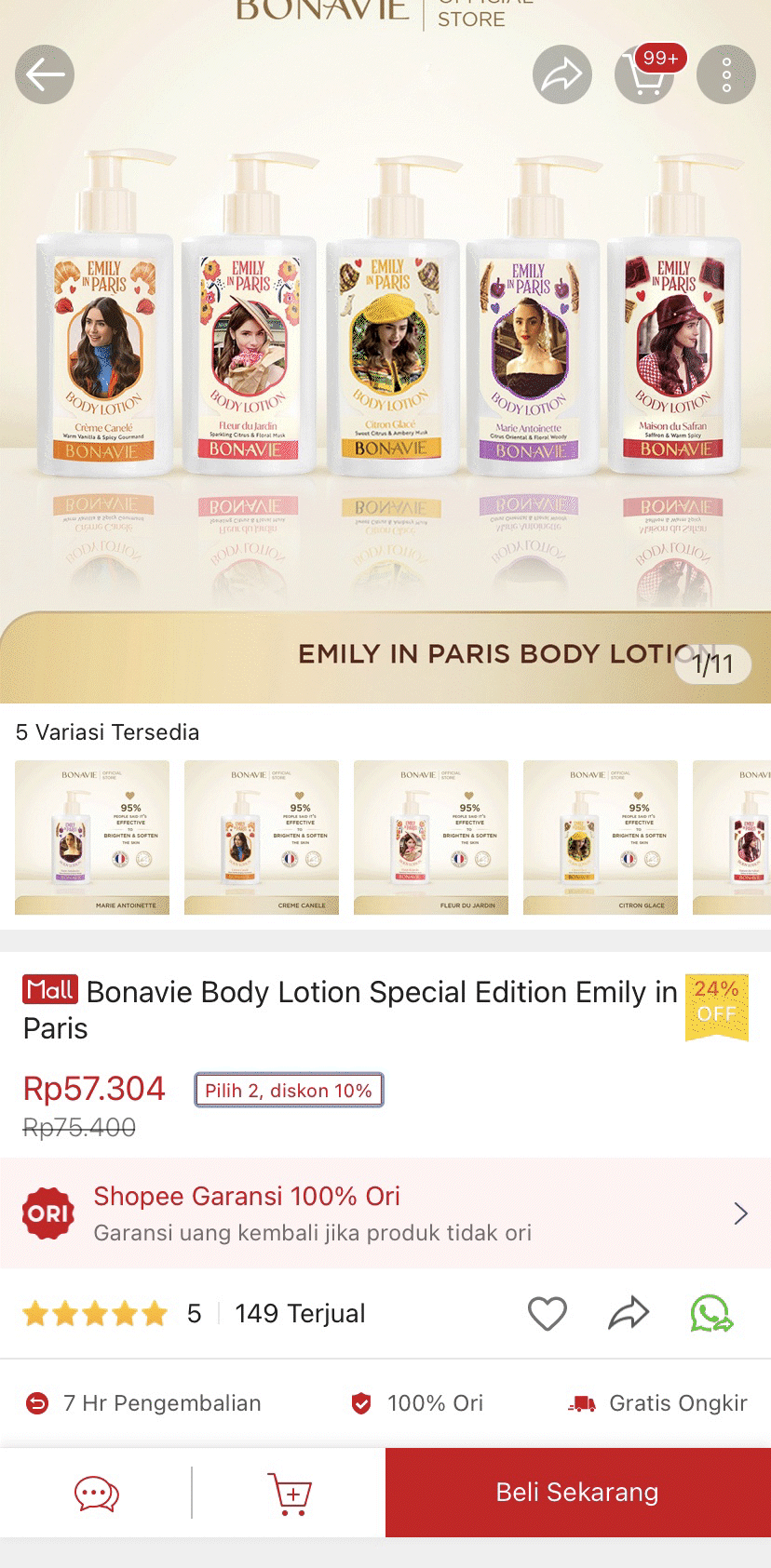The width and height of the screenshot is (771, 1568).
Task: Pick the Citron Glace variation
Action: tap(601, 838)
